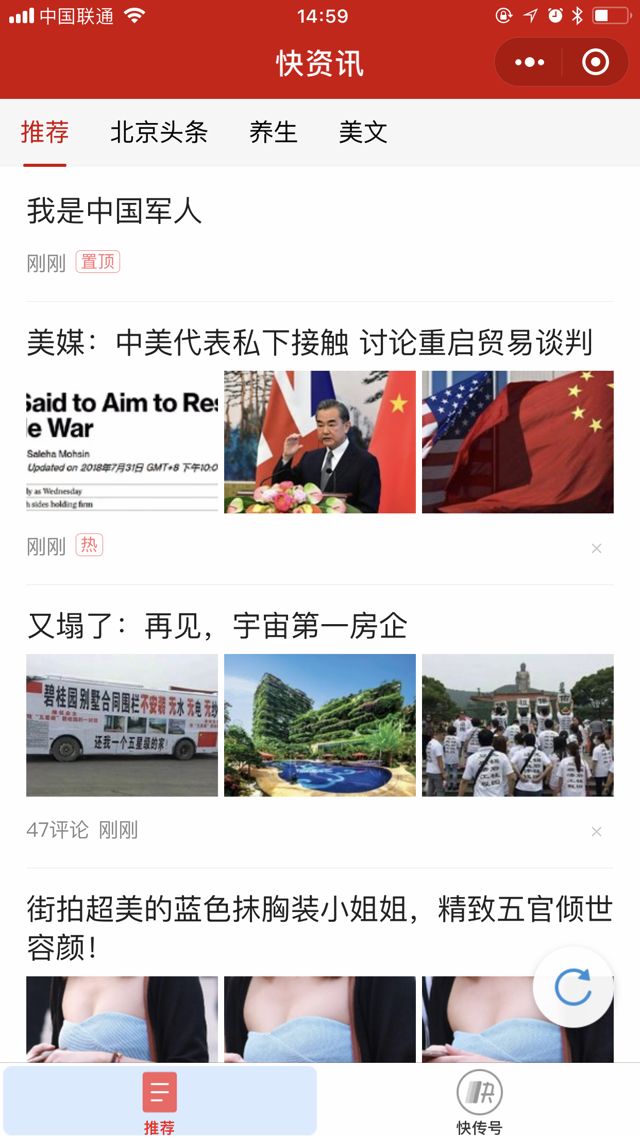Tap the 推荐 bottom navigation item
640x1137 pixels.
tap(159, 1100)
